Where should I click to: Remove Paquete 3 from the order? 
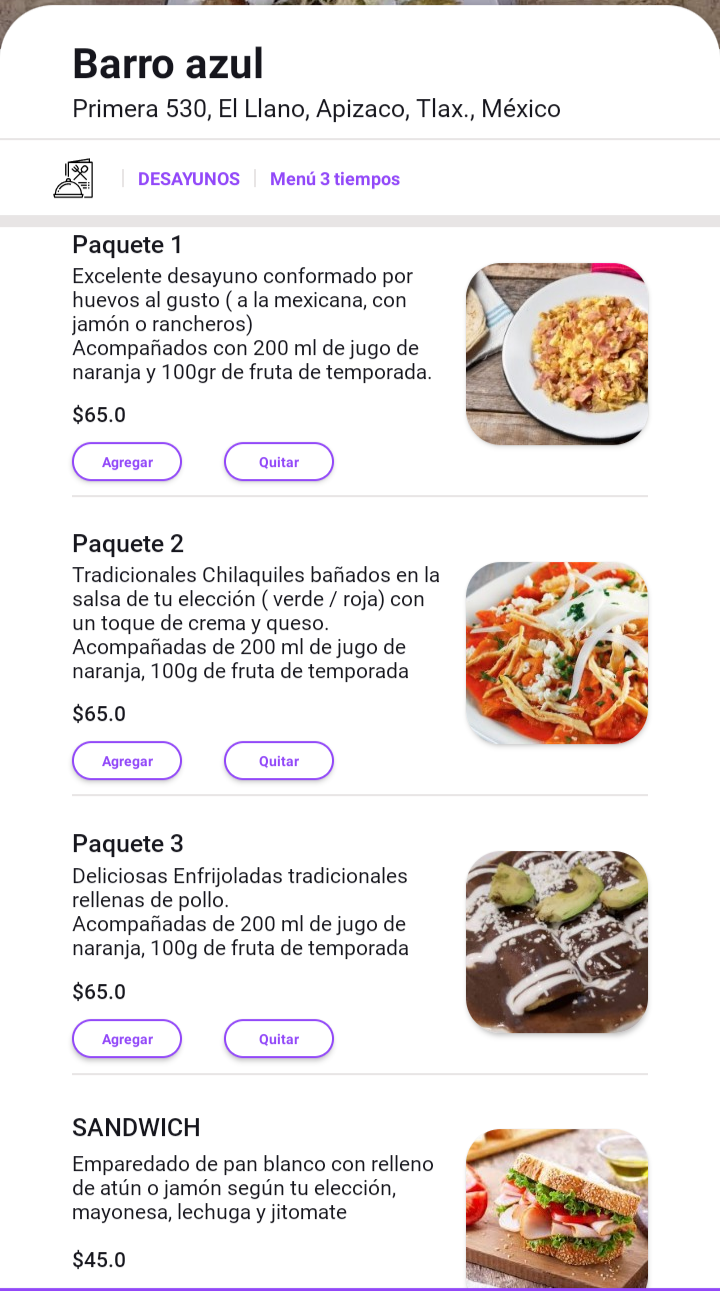279,1039
